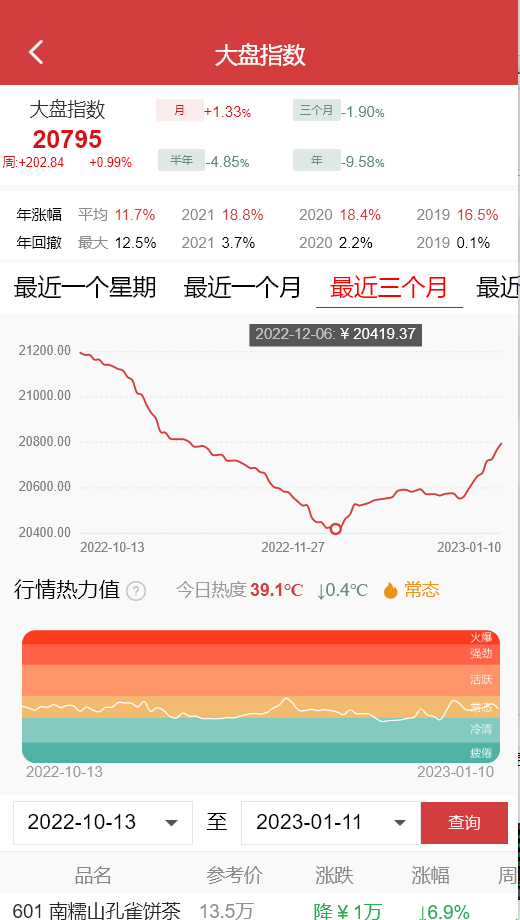Tap the 查询 button
The image size is (520, 920).
click(464, 823)
